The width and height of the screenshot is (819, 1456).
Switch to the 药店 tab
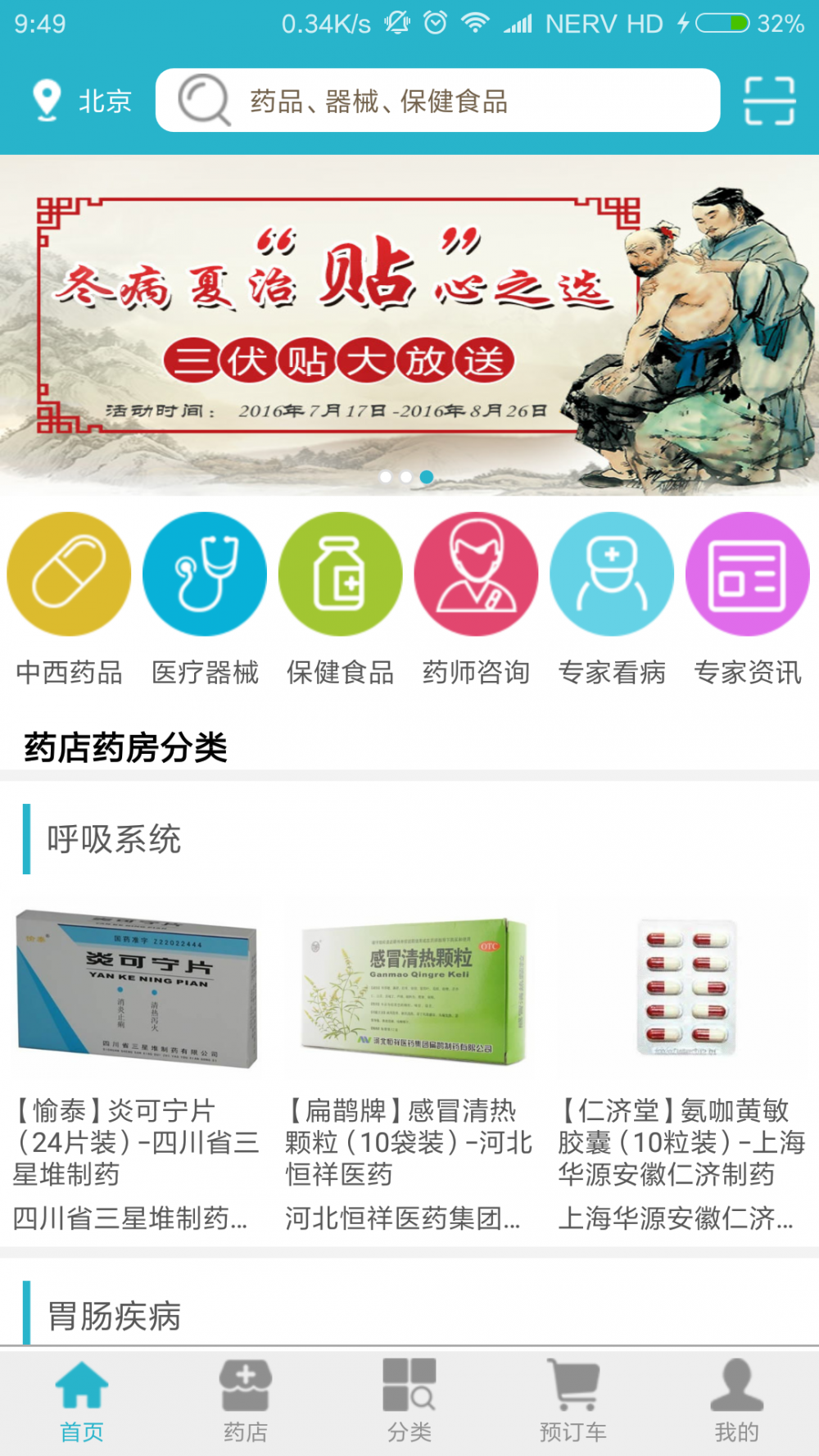coord(246,1401)
